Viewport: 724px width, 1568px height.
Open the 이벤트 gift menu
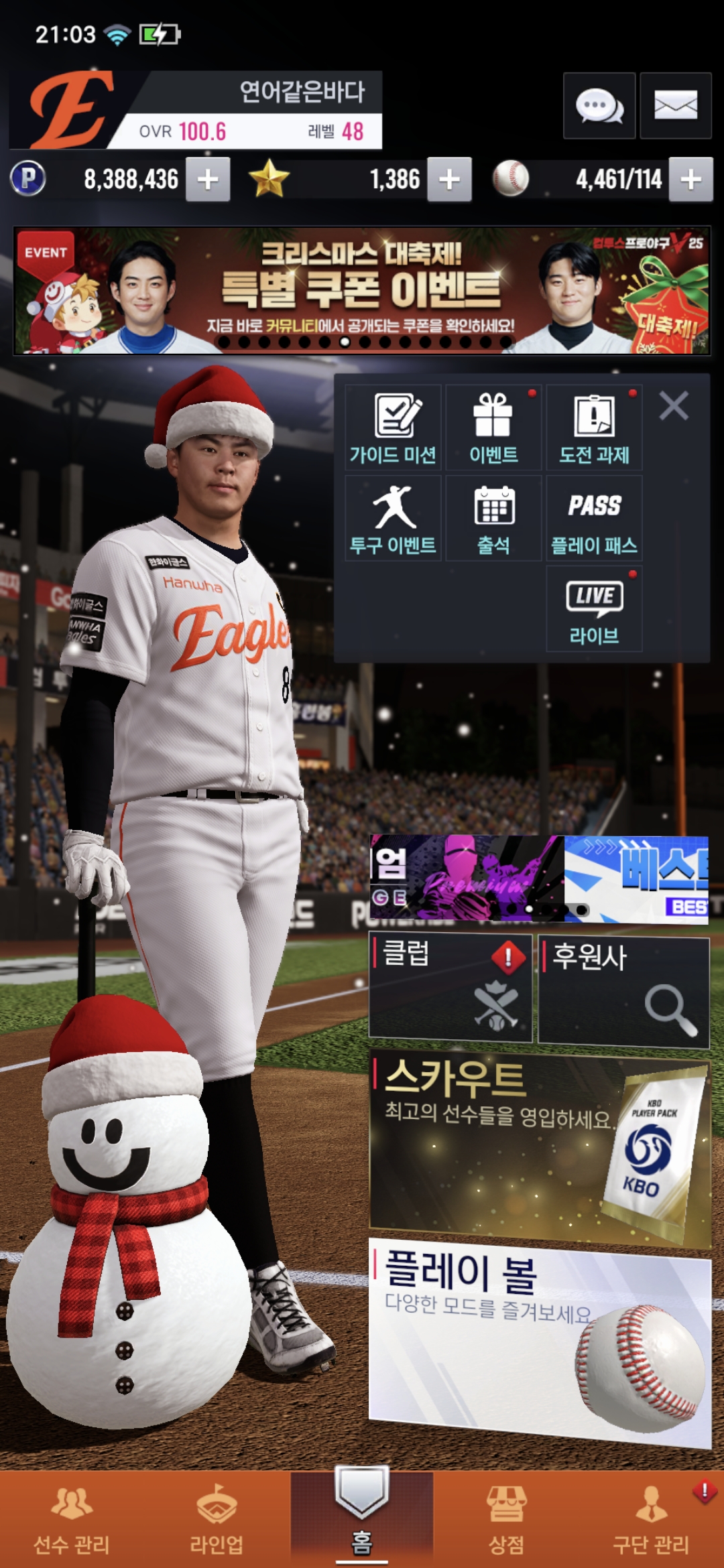493,428
